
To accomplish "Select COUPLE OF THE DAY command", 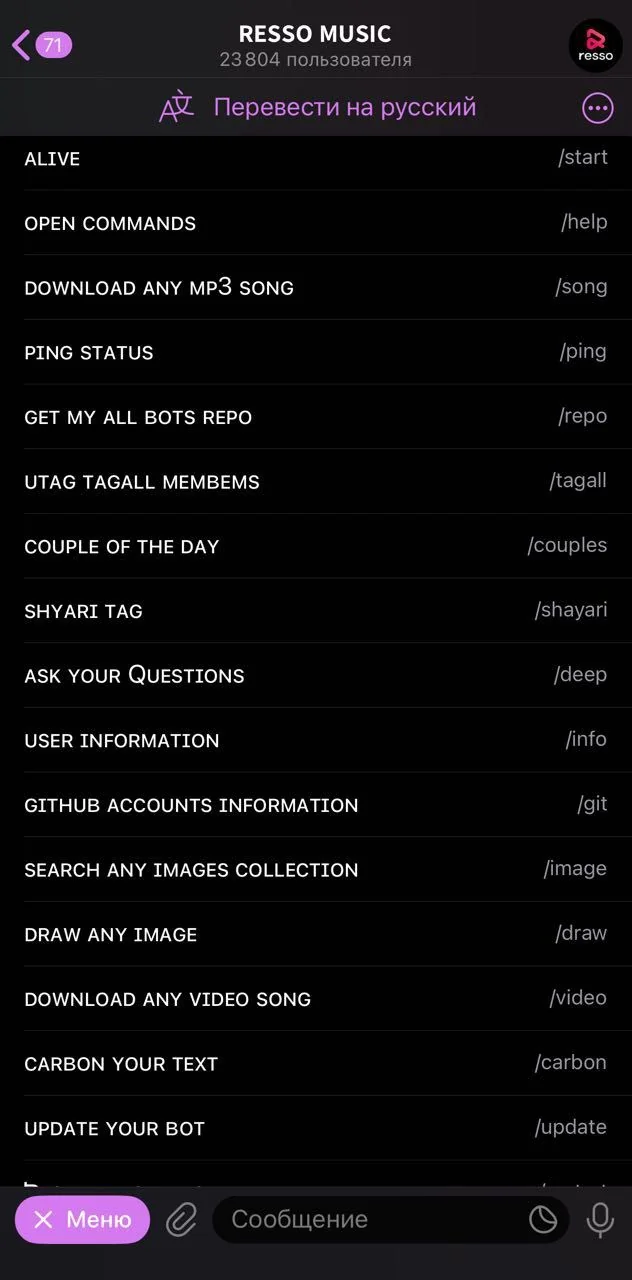I will point(316,546).
